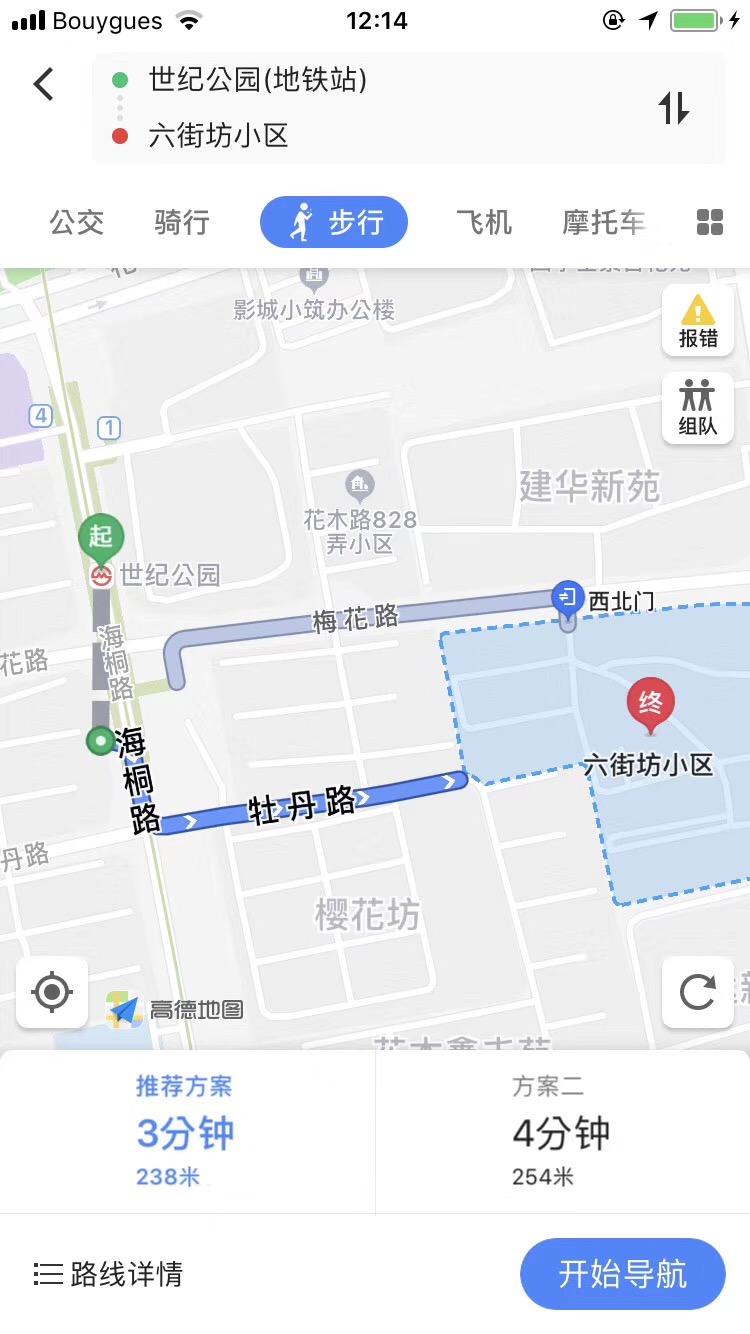This screenshot has width=750, height=1334.
Task: Open the 组队 team feature
Action: tap(698, 408)
